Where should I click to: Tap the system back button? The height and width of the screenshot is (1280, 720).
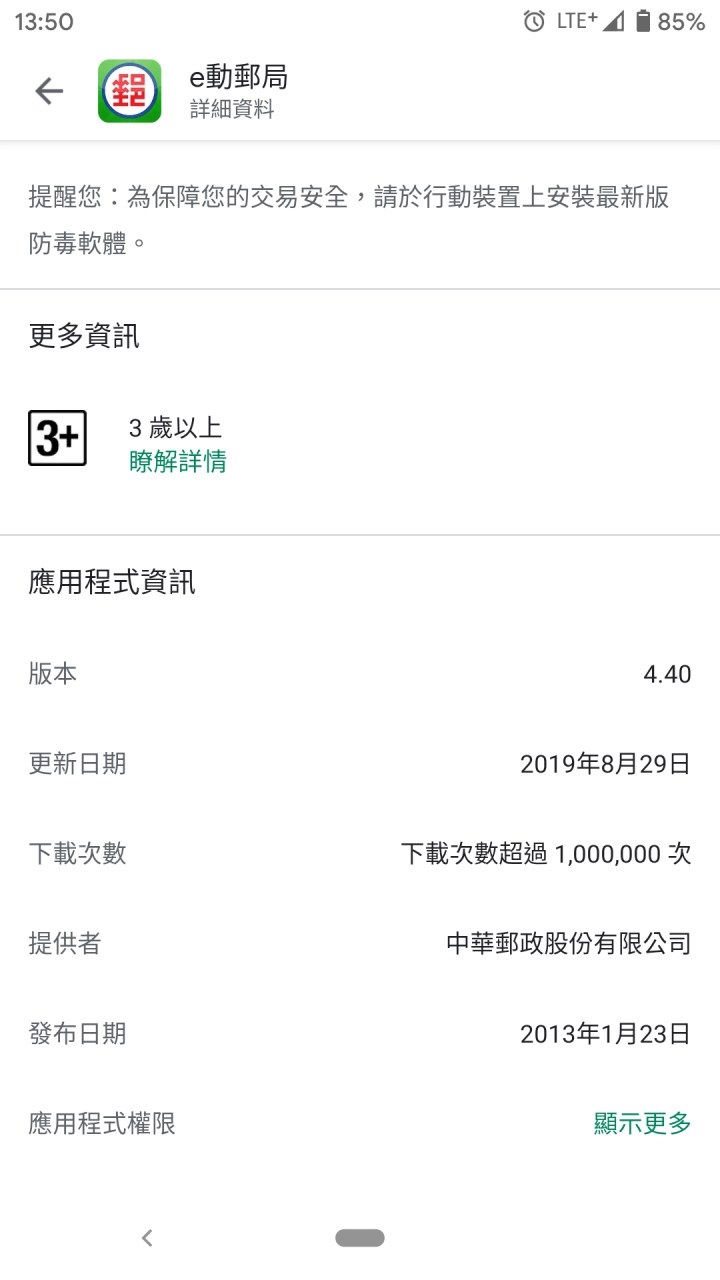coord(147,1238)
